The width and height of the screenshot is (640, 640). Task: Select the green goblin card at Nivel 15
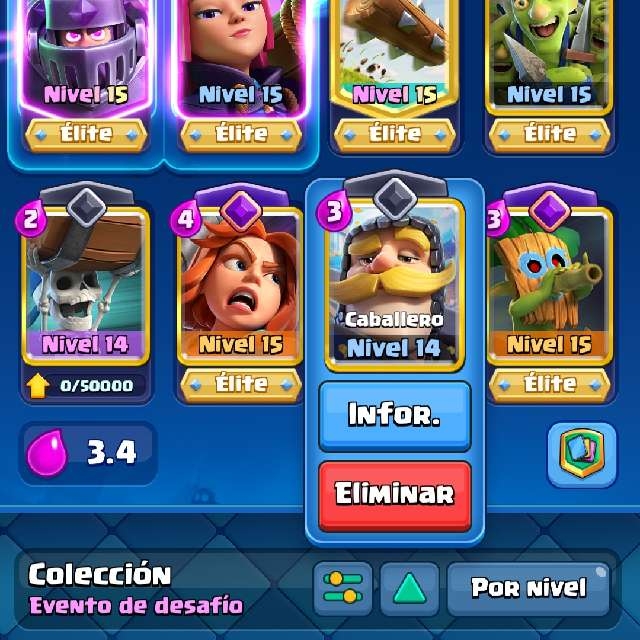point(548,55)
